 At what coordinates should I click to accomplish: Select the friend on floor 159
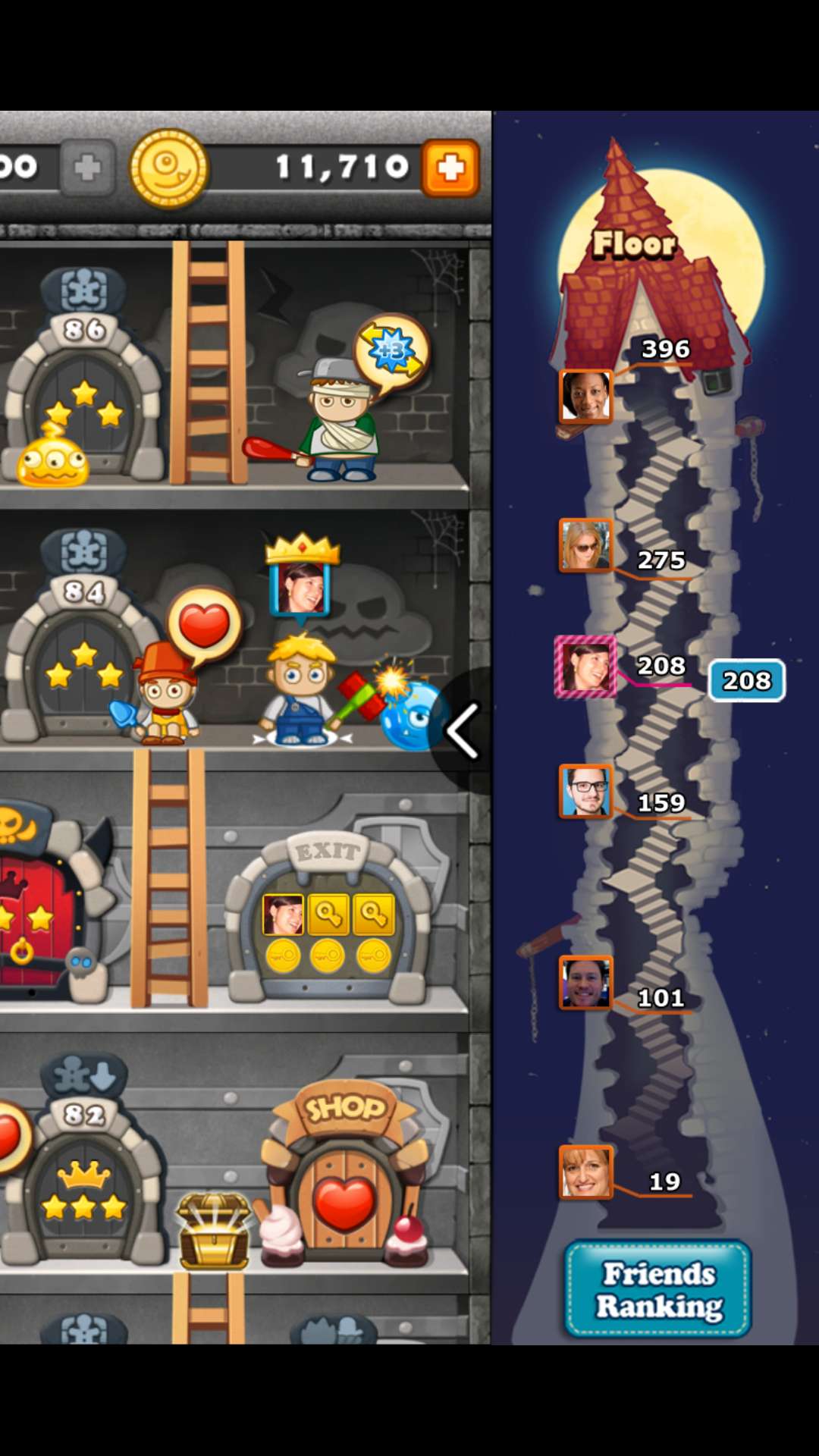click(585, 790)
